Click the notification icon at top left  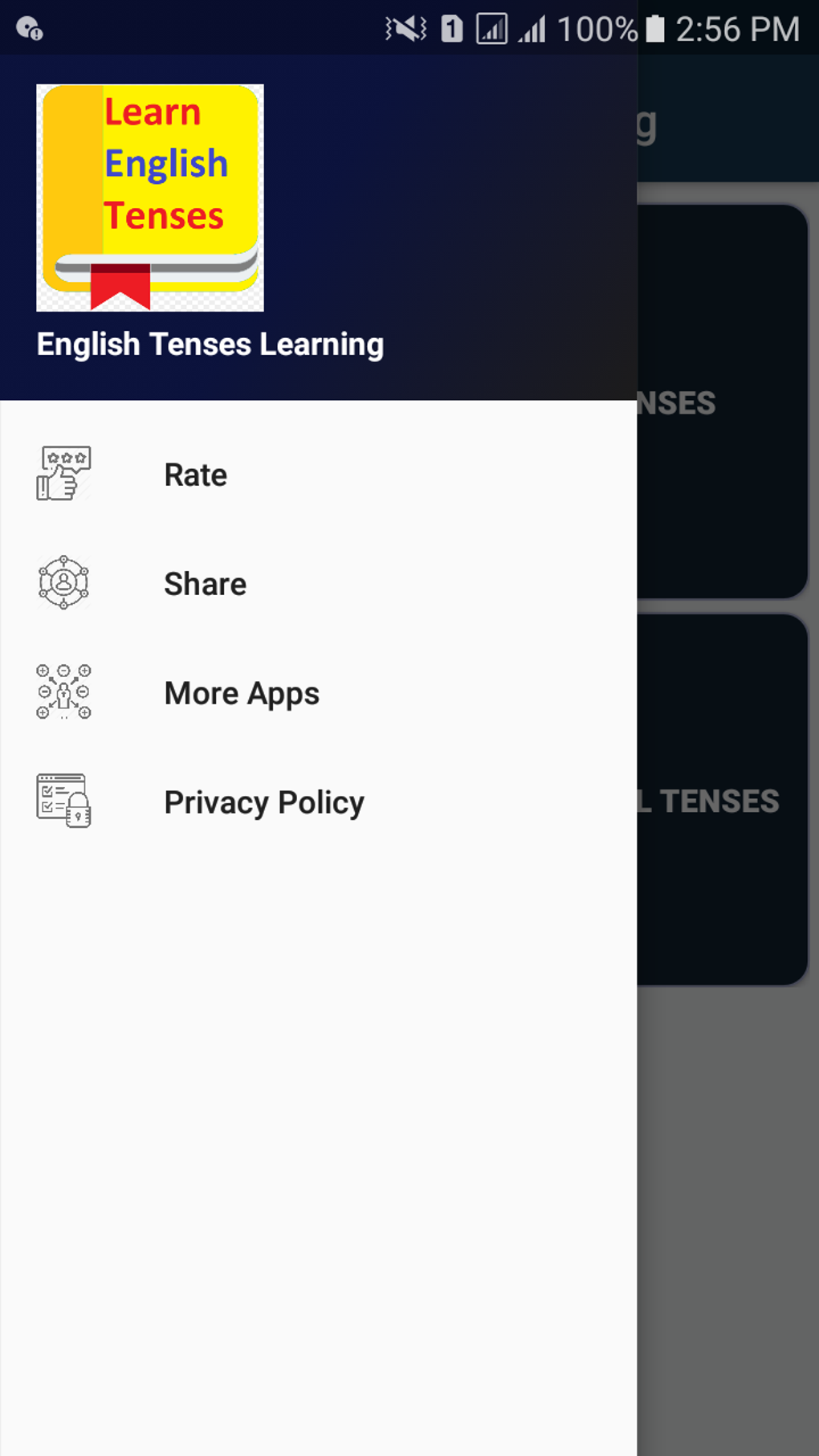pos(29,27)
